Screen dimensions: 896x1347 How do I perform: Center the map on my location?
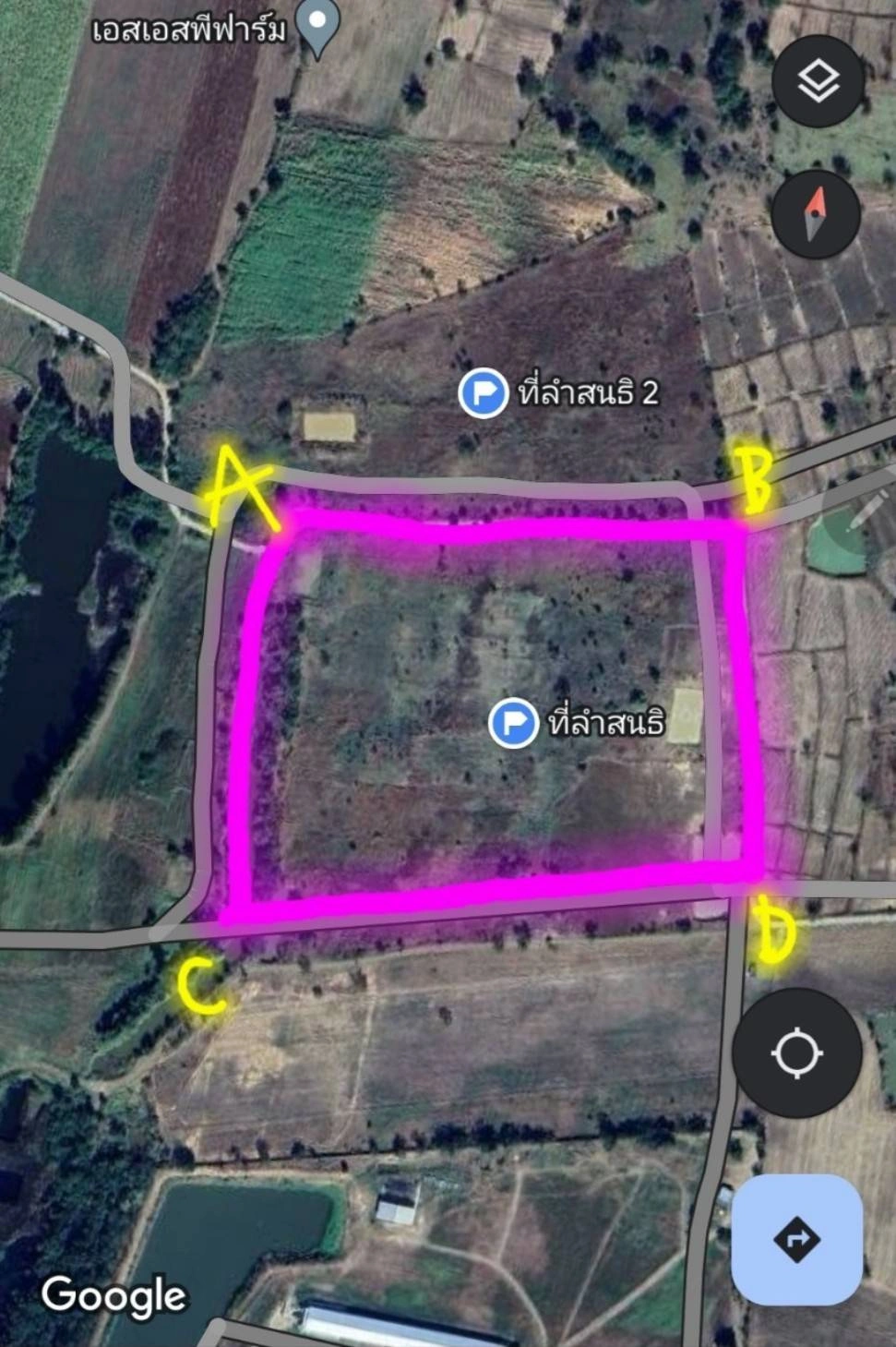click(797, 1052)
